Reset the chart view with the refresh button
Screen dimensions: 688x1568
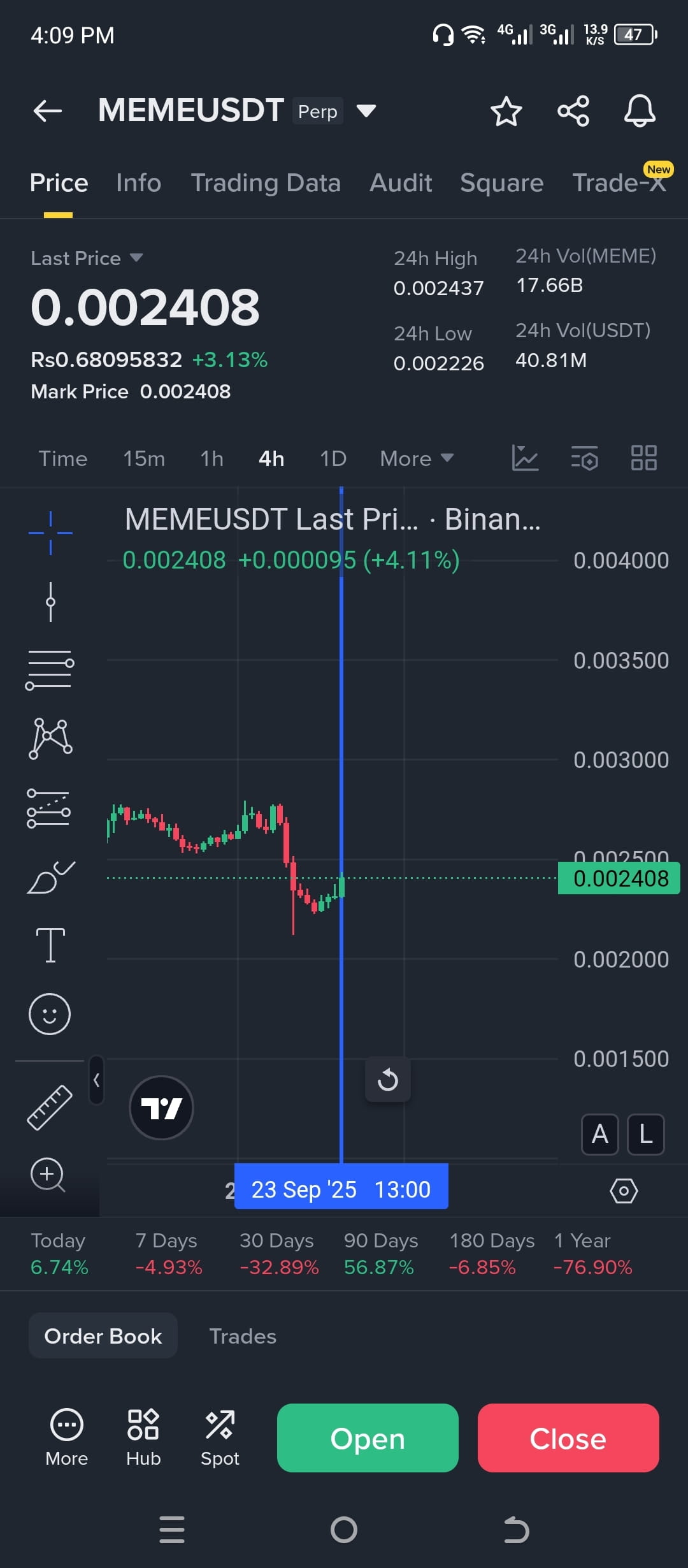pos(387,1080)
